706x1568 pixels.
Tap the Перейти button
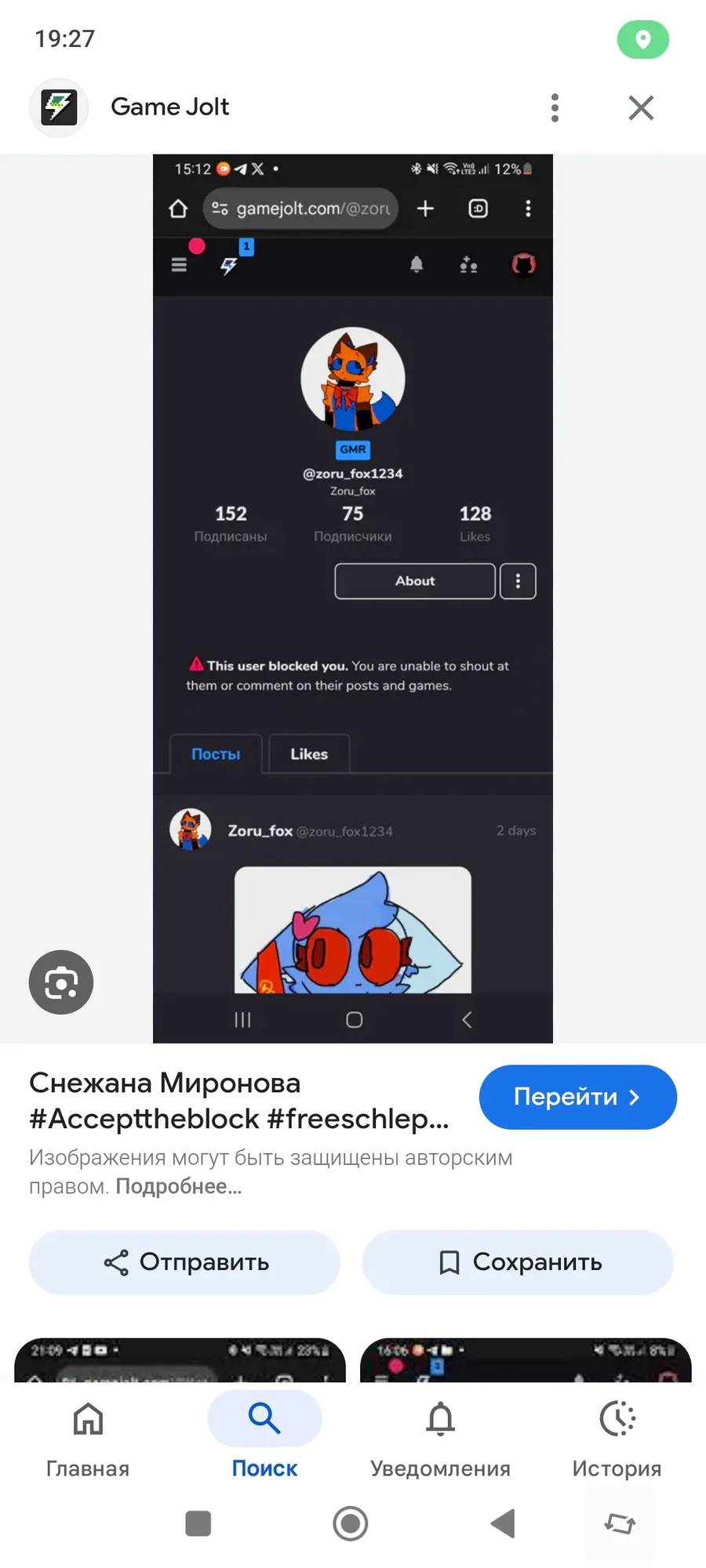(x=577, y=1097)
